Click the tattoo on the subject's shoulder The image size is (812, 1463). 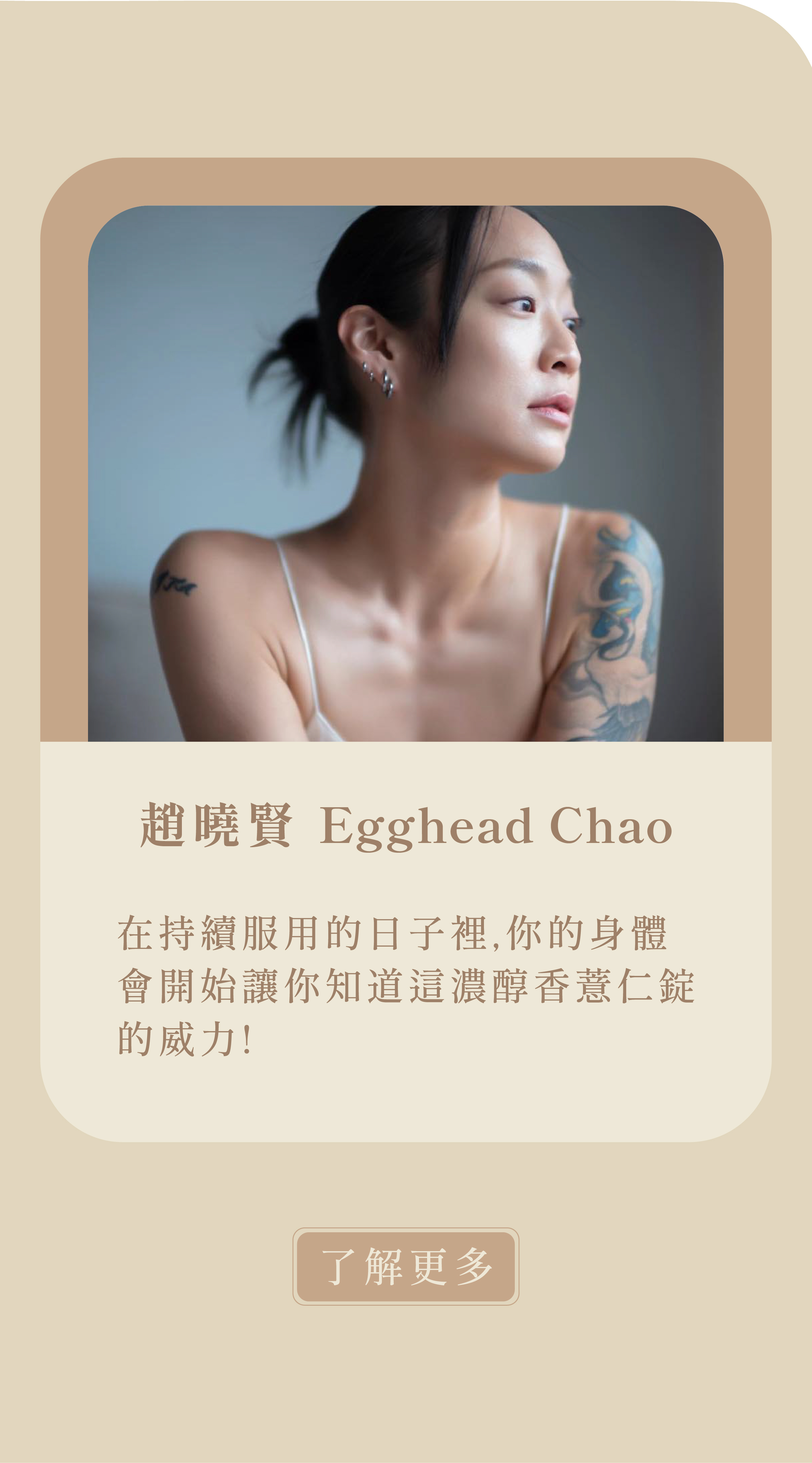[x=619, y=613]
